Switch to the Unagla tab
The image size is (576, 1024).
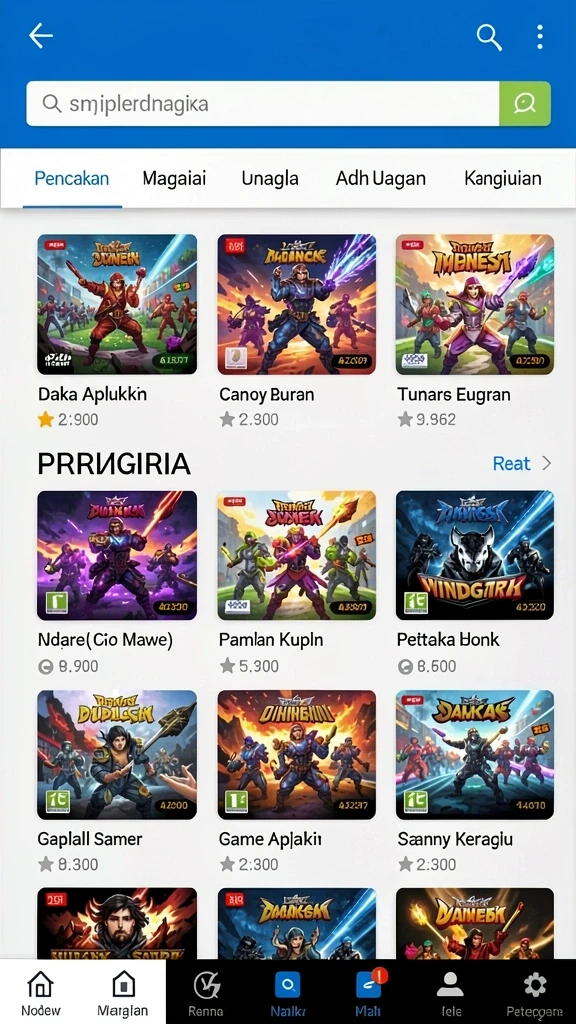click(x=270, y=178)
